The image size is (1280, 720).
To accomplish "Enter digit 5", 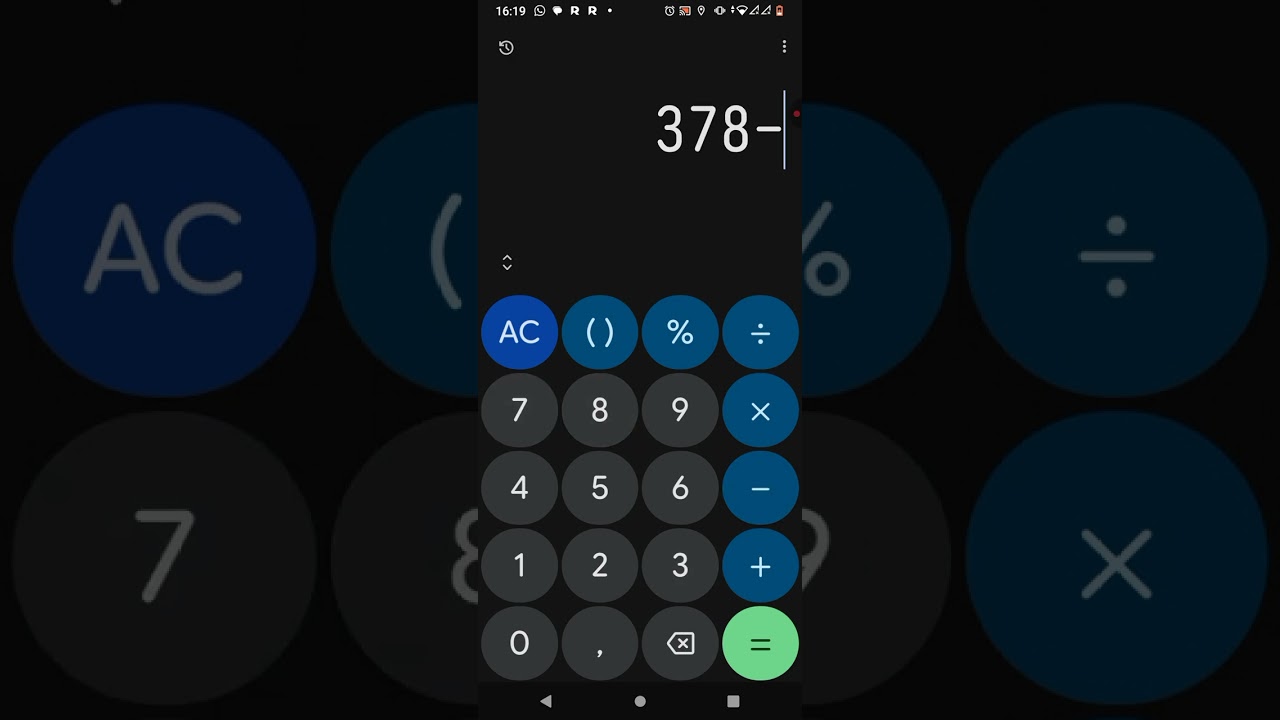I will [x=599, y=488].
